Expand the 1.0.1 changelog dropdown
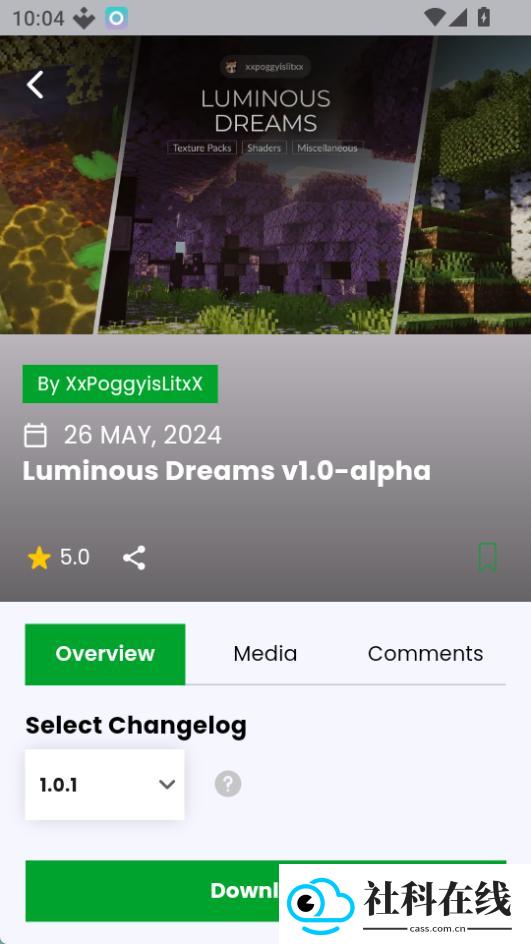 point(105,784)
